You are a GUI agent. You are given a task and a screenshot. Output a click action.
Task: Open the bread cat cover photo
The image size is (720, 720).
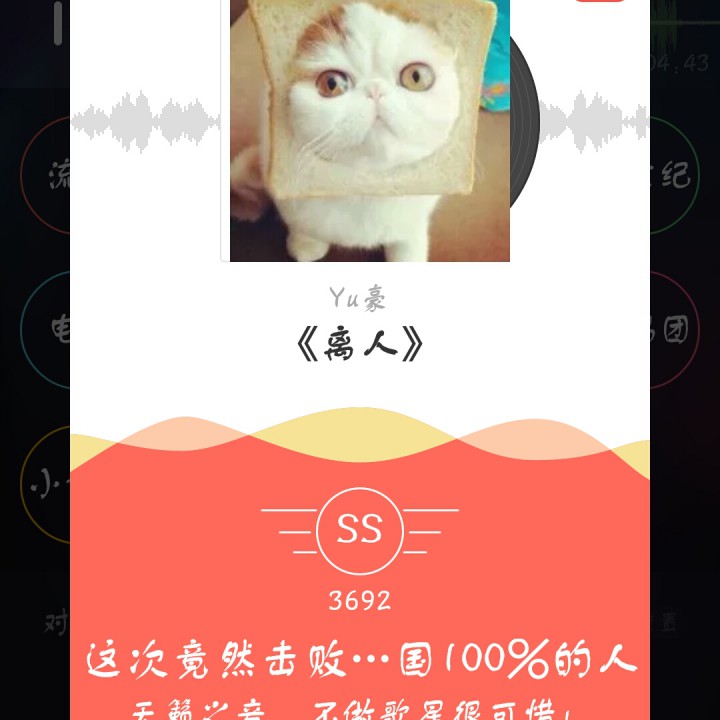coord(370,130)
